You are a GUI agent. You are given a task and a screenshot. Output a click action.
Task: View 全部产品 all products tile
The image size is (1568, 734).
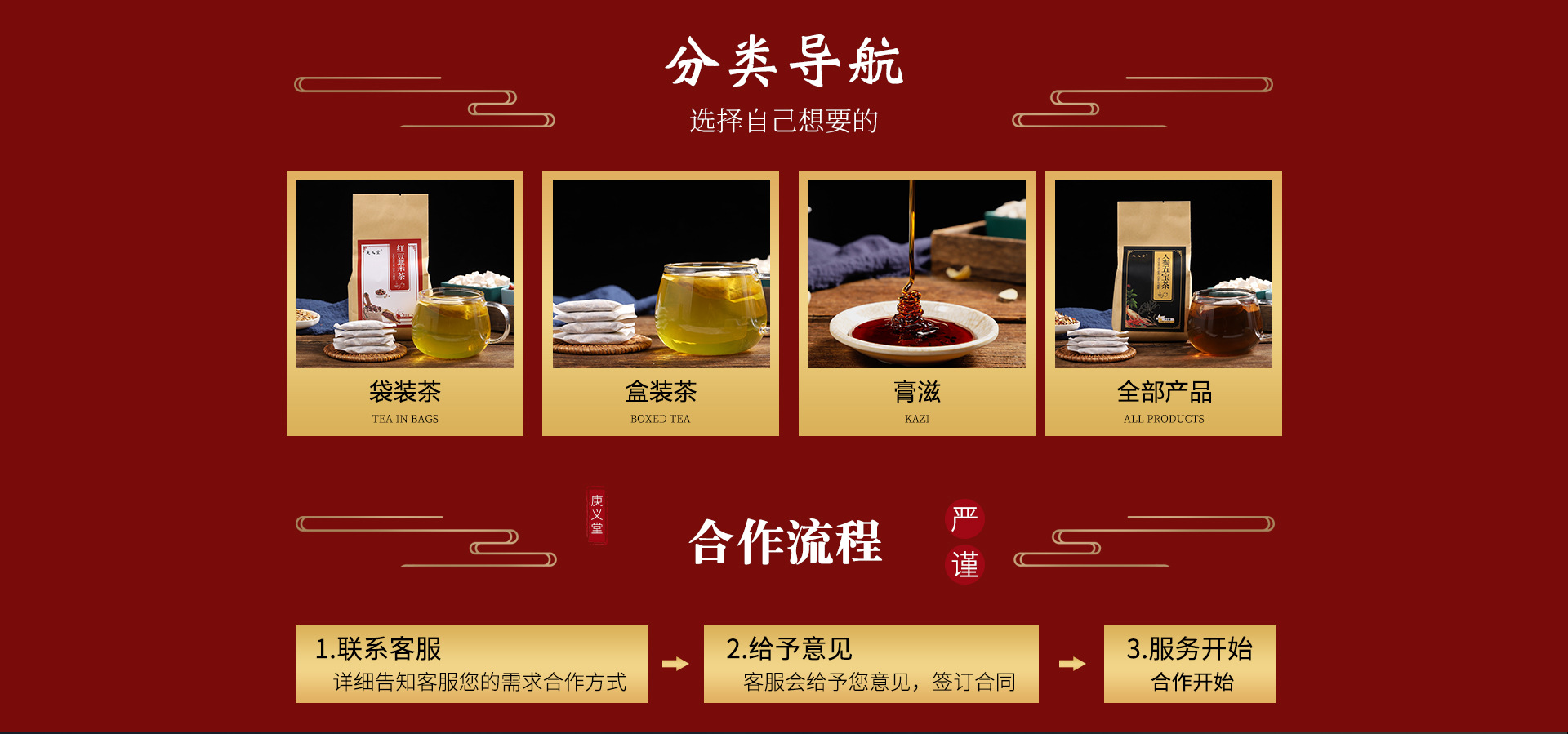(1164, 303)
